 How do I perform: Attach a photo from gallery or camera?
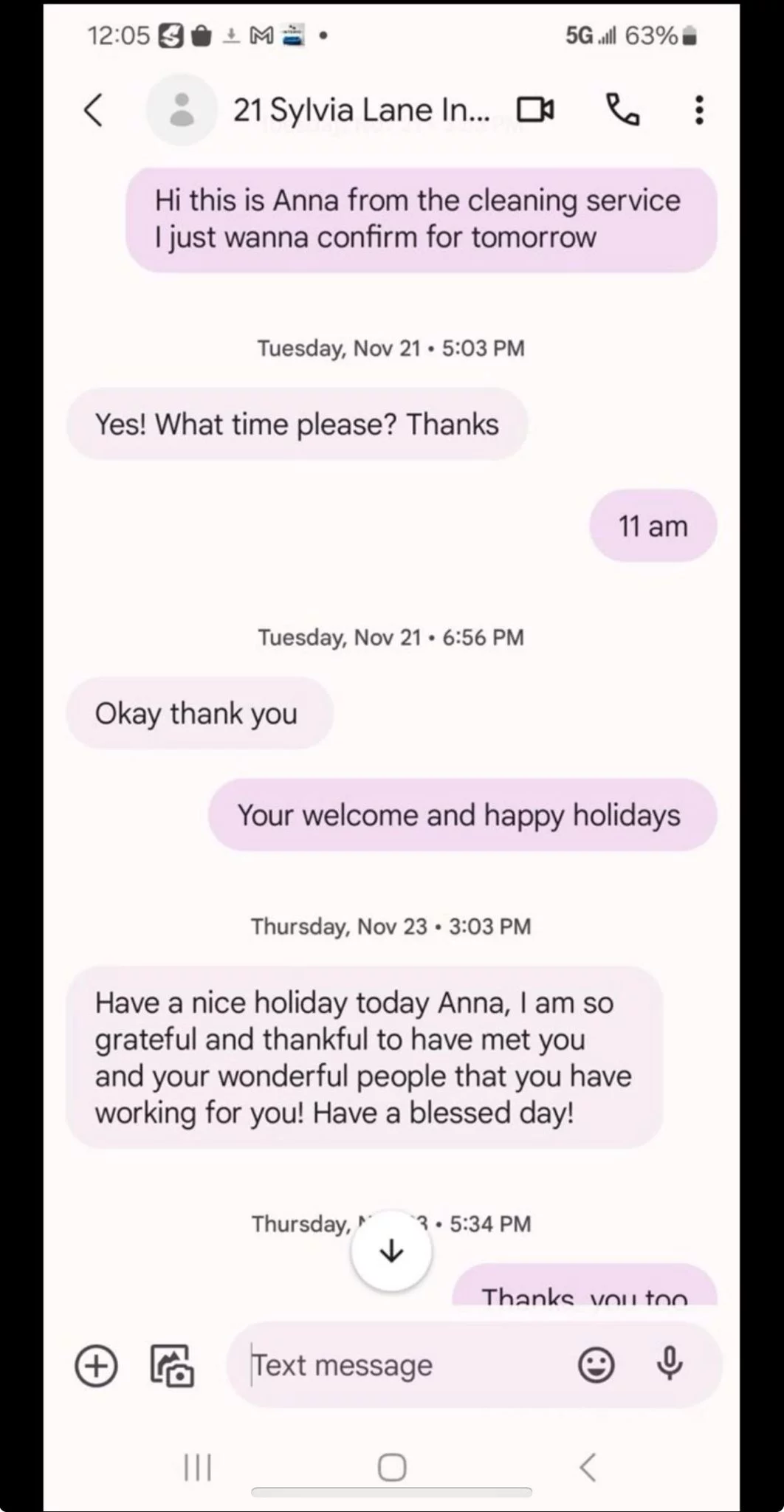tap(172, 1365)
